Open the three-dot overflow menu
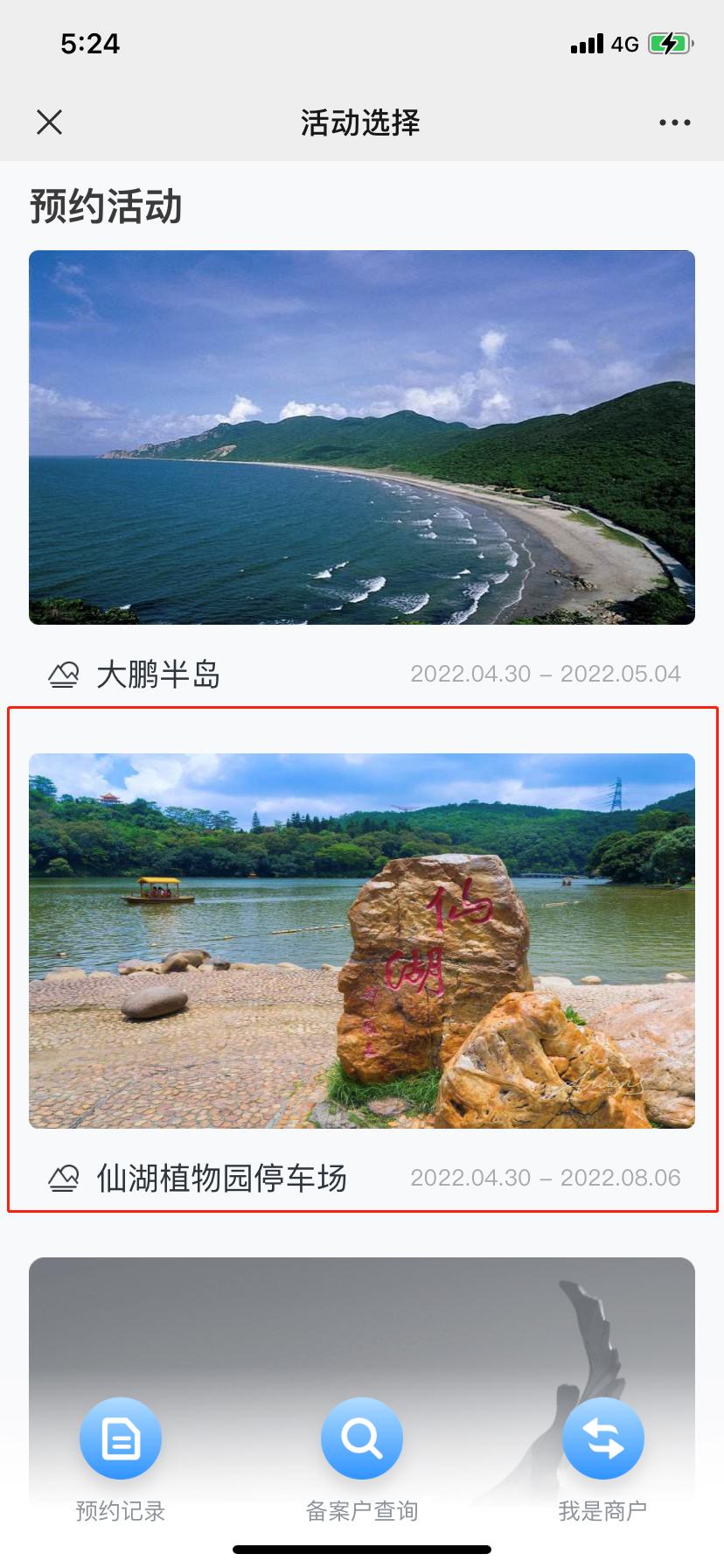This screenshot has height=1568, width=724. pyautogui.click(x=674, y=122)
